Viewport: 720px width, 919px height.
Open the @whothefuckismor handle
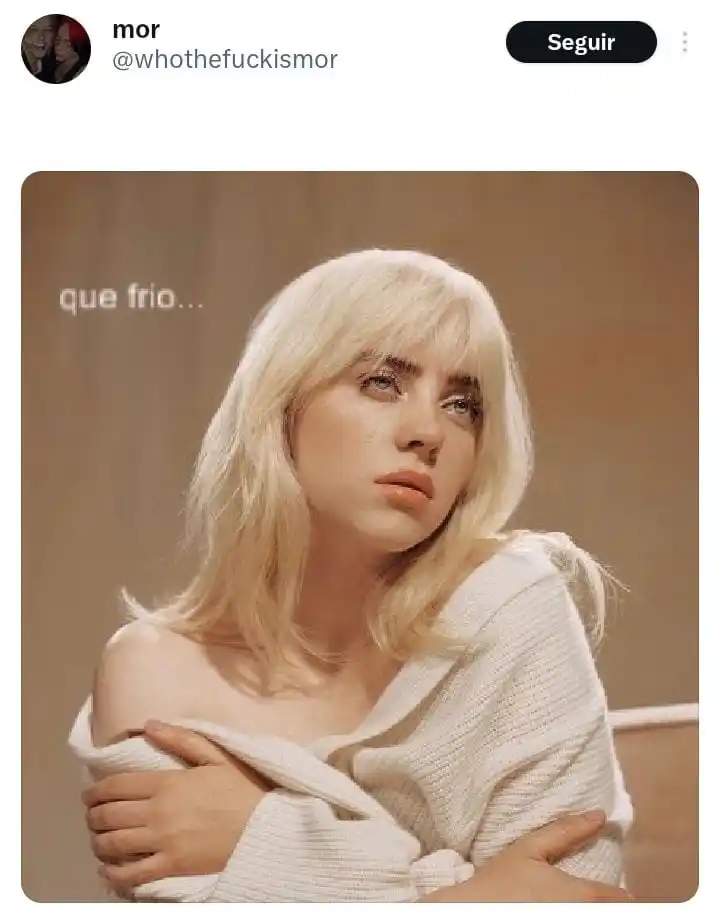click(225, 60)
